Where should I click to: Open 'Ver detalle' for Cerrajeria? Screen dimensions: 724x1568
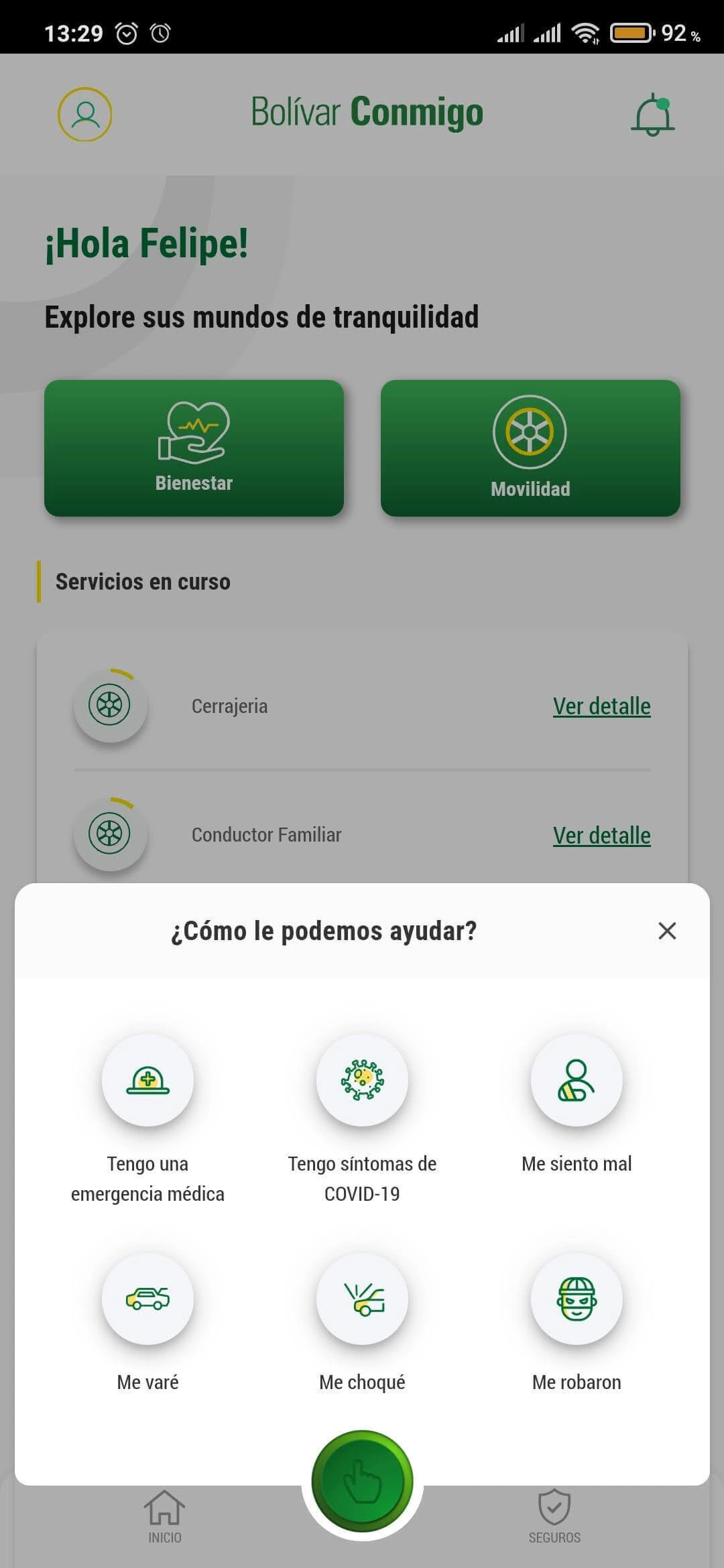[601, 706]
